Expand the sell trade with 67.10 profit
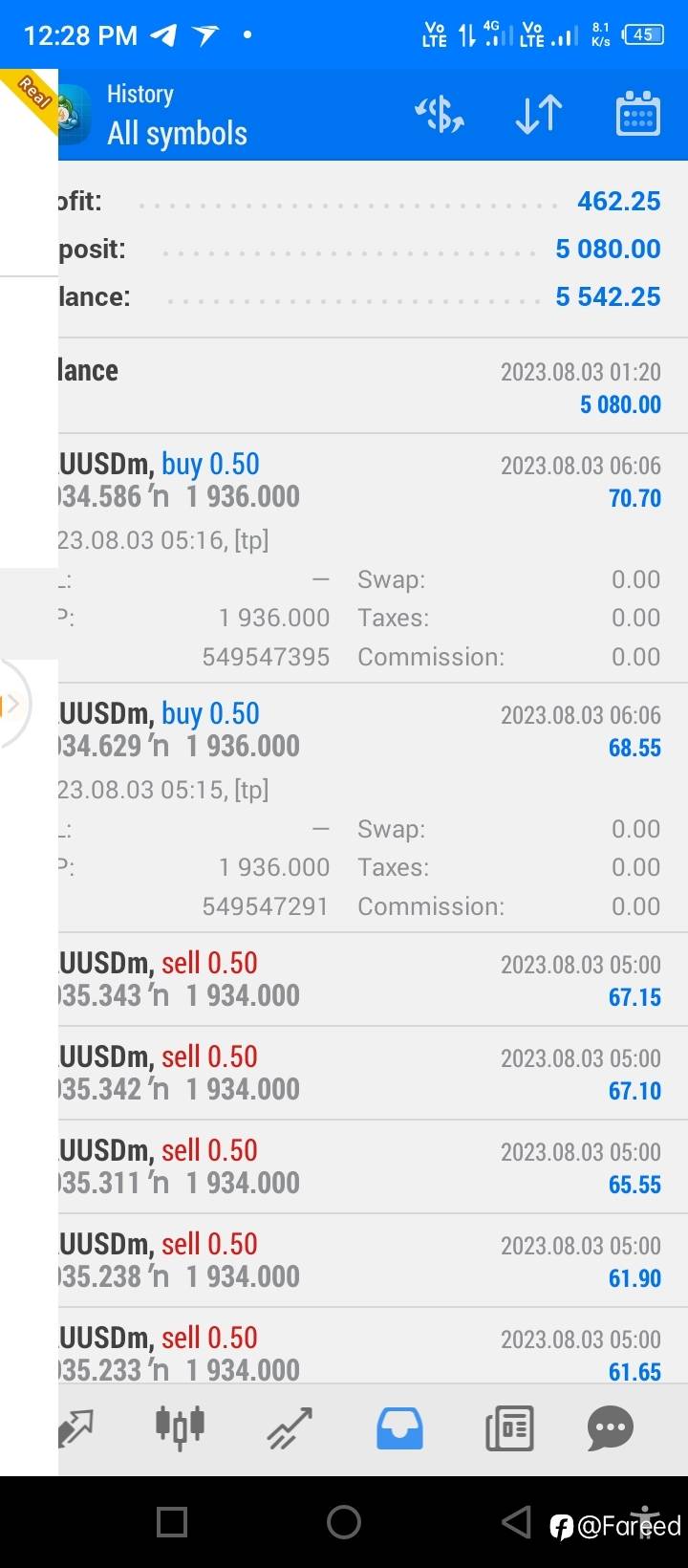Image resolution: width=688 pixels, height=1568 pixels. pos(373,1073)
